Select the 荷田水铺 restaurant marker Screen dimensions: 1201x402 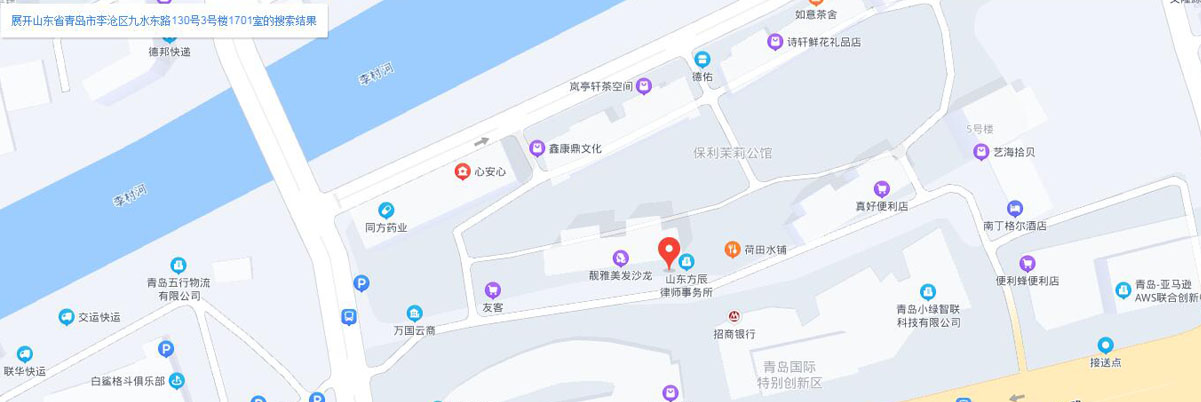(x=732, y=249)
